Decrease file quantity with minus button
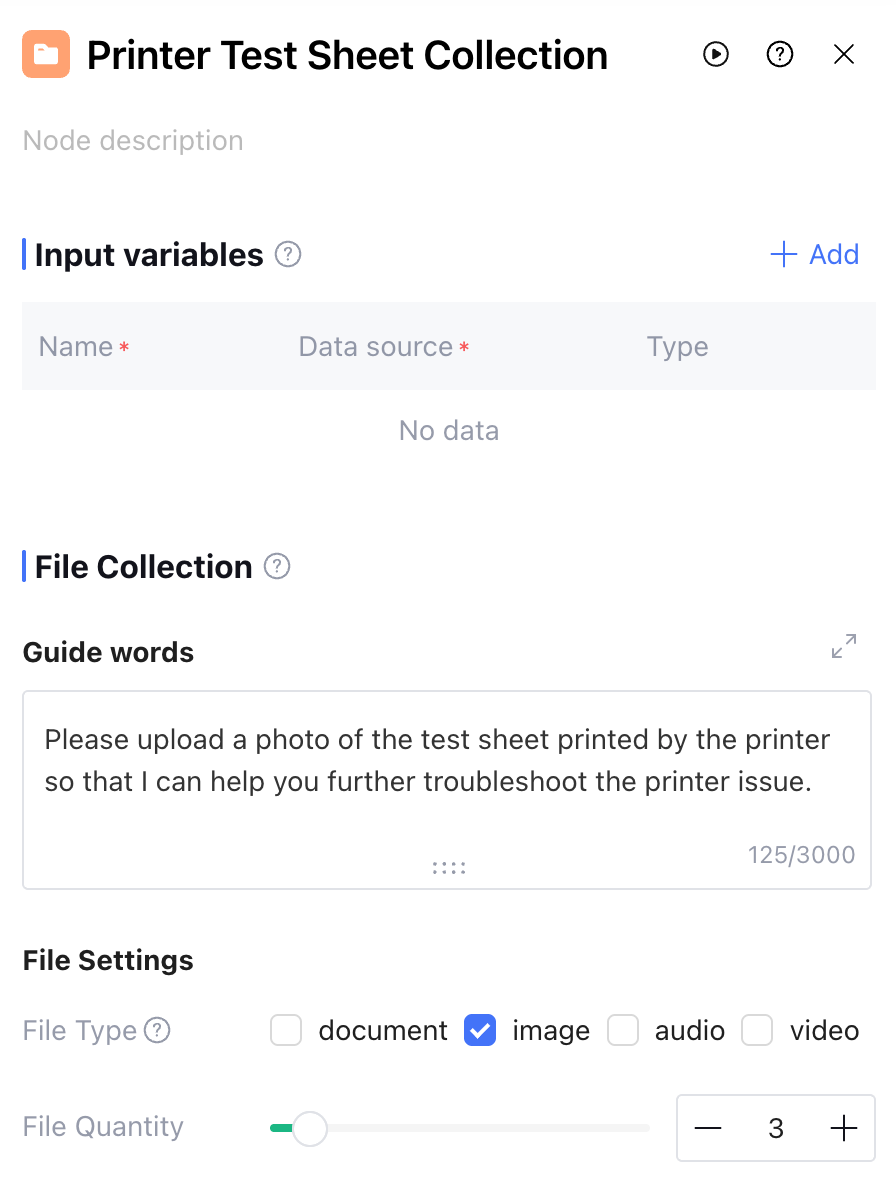Viewport: 896px width, 1190px height. pyautogui.click(x=708, y=1128)
